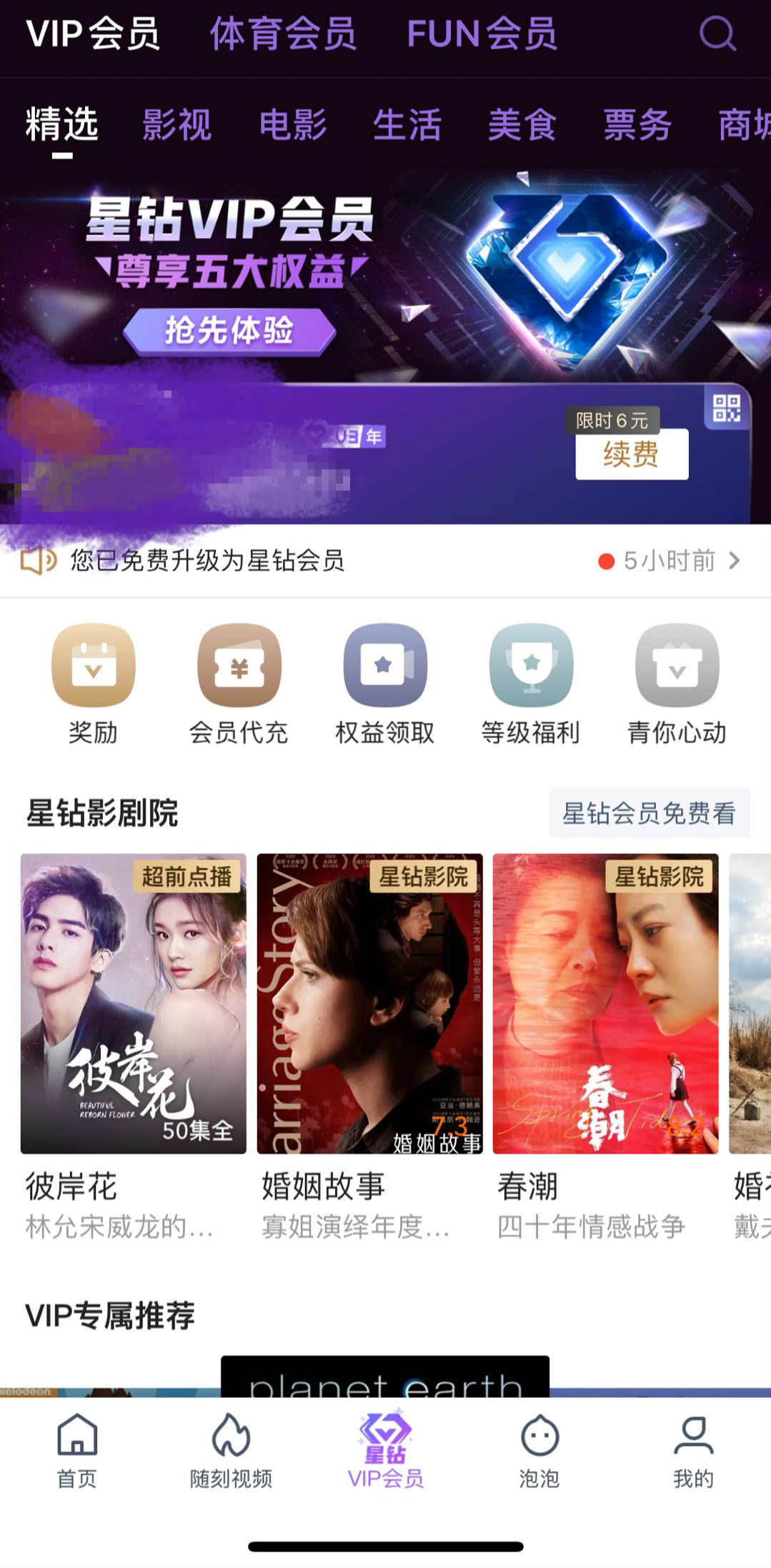Open the 我的 profile tab
Screen dimensions: 771x1568
click(693, 1451)
